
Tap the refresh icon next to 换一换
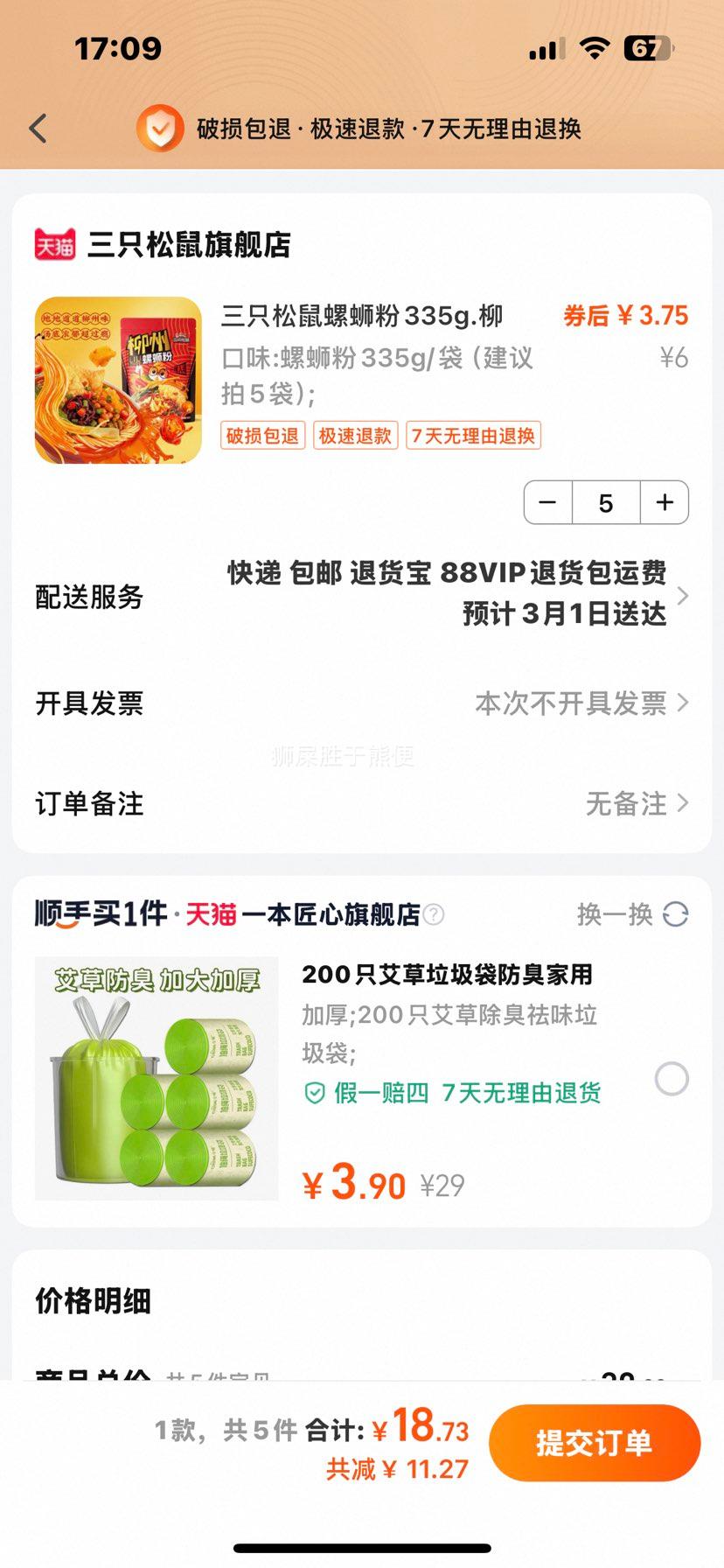pos(673,913)
